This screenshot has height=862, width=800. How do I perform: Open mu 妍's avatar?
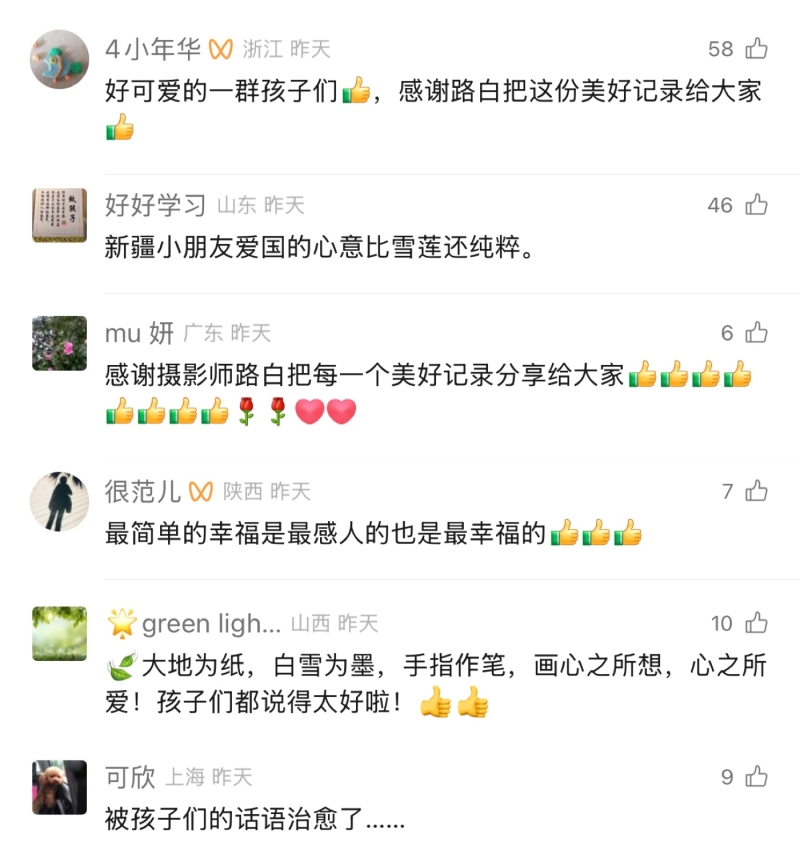coord(59,343)
